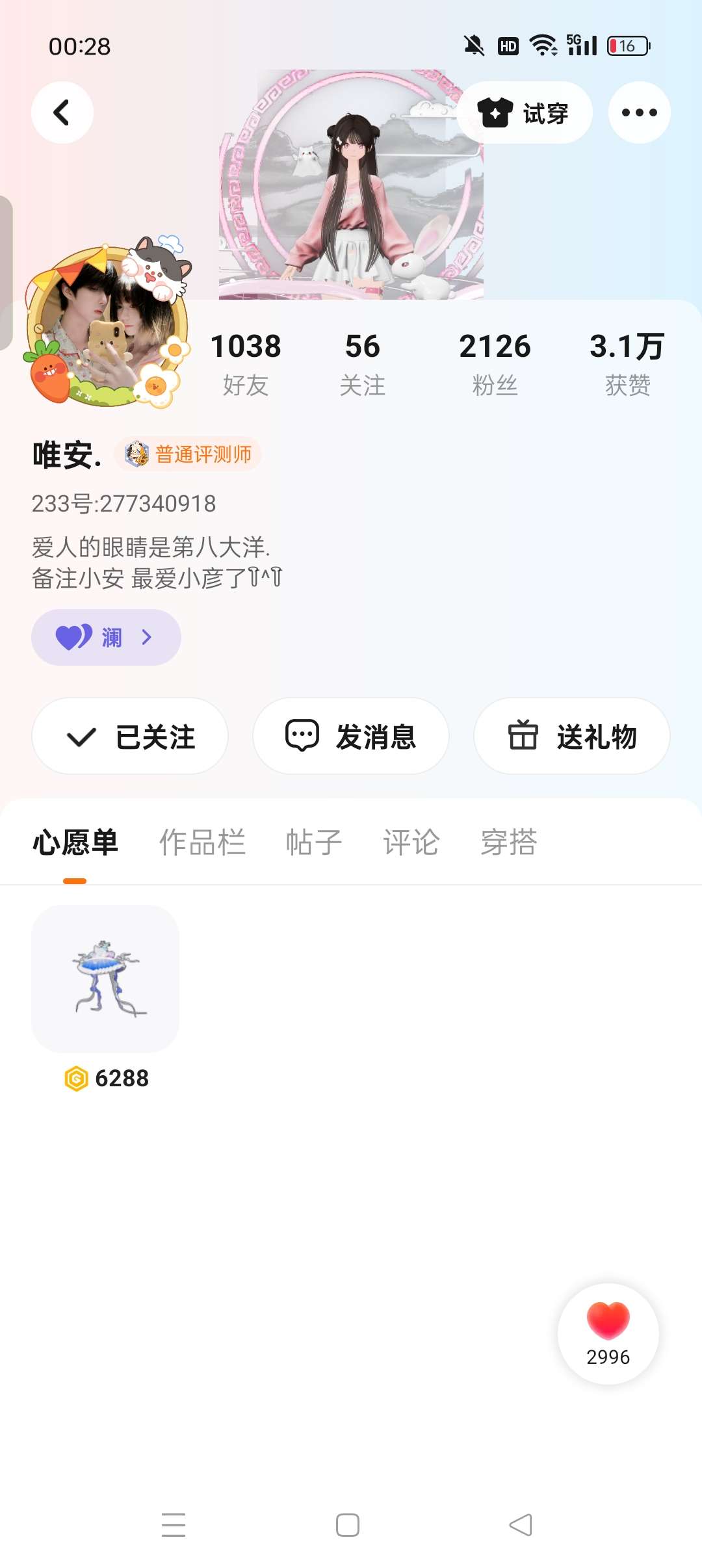702x1568 pixels.
Task: Tap the floating heart button showing 2996
Action: (608, 1333)
